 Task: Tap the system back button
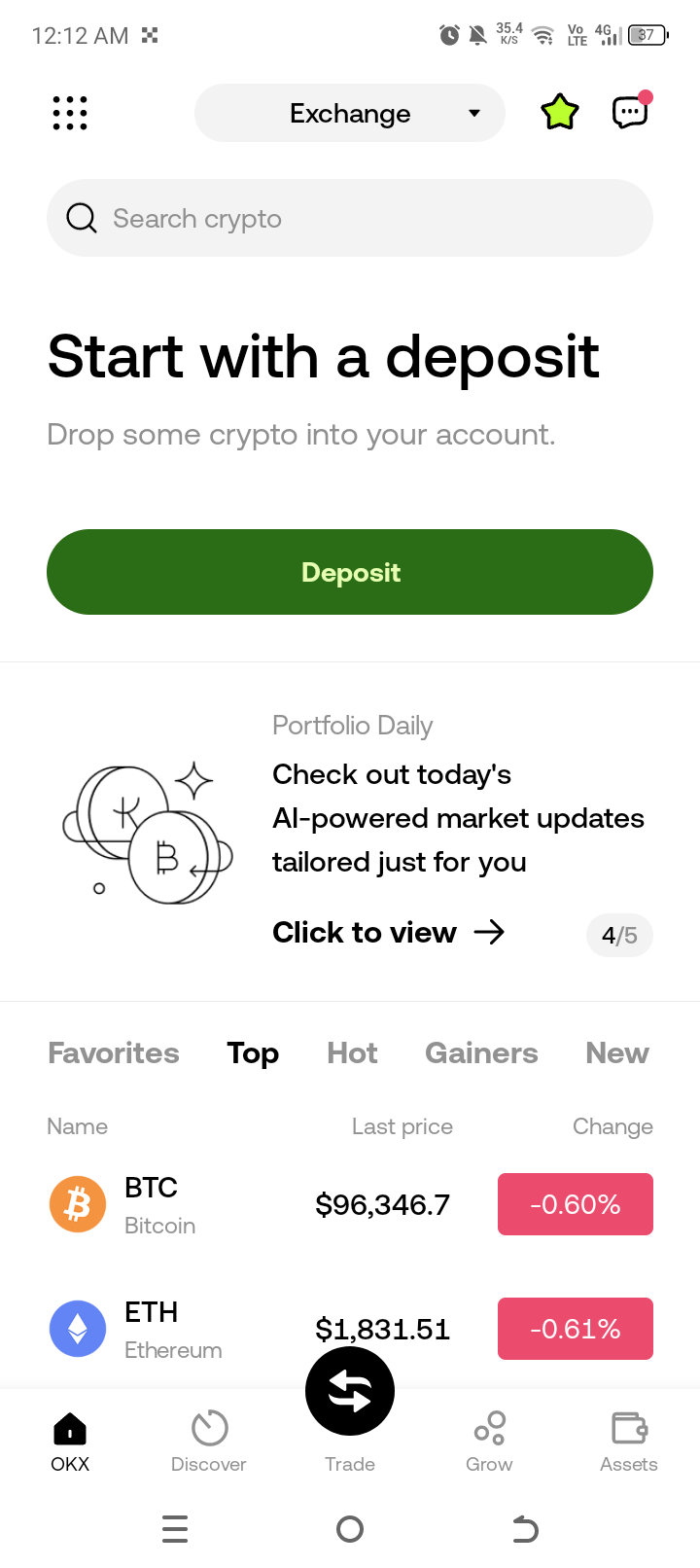pos(525,1529)
